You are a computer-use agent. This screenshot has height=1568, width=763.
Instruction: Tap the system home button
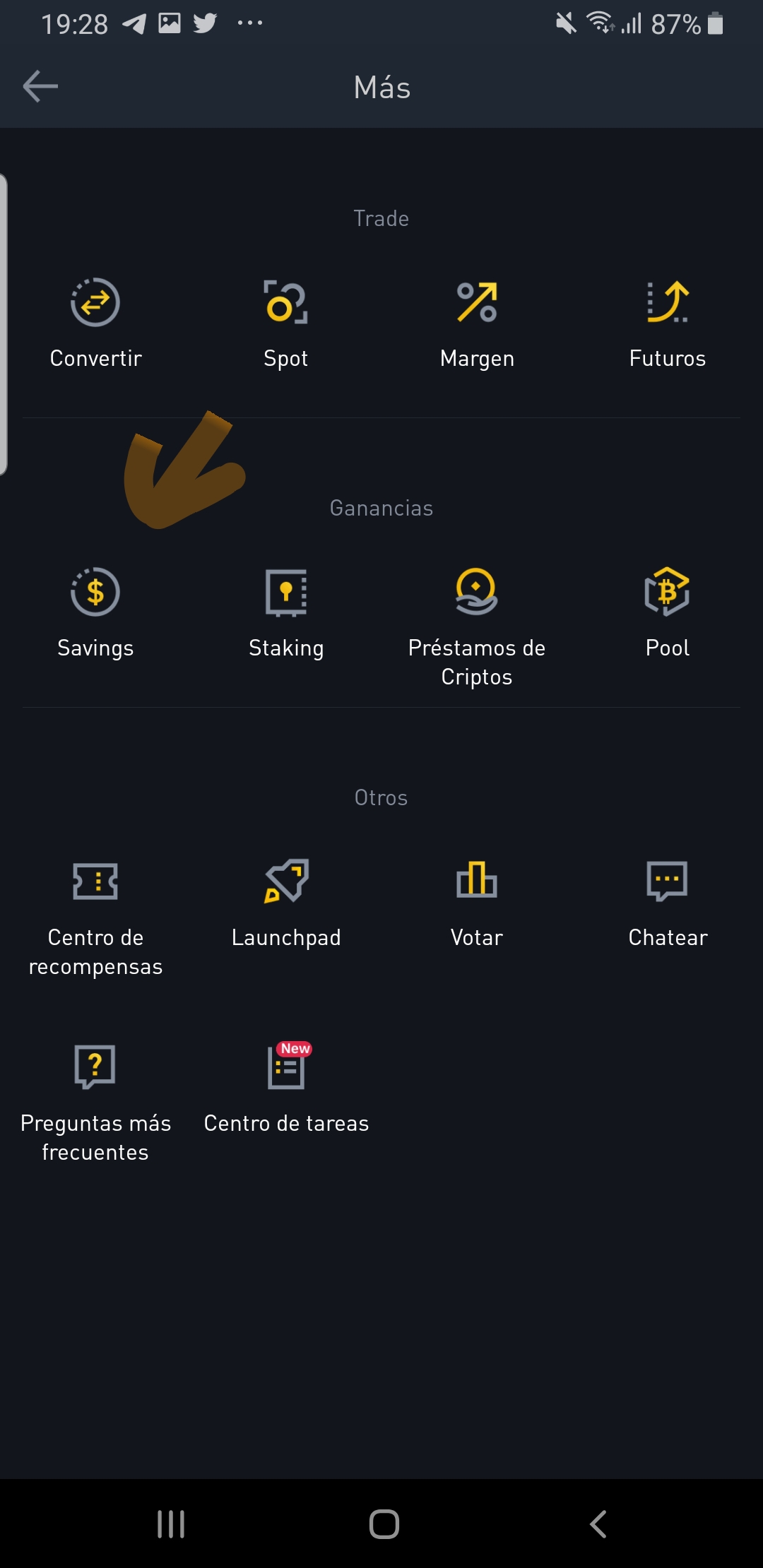pos(384,1524)
